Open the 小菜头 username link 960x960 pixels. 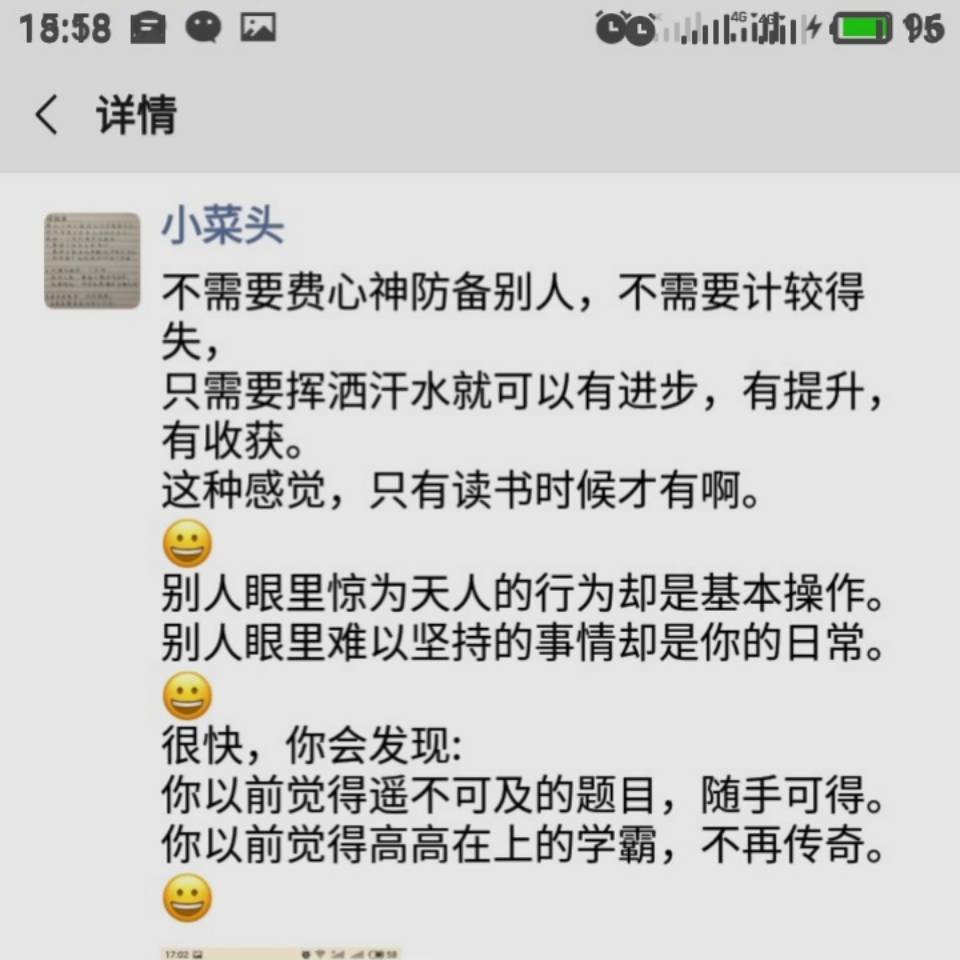click(222, 228)
